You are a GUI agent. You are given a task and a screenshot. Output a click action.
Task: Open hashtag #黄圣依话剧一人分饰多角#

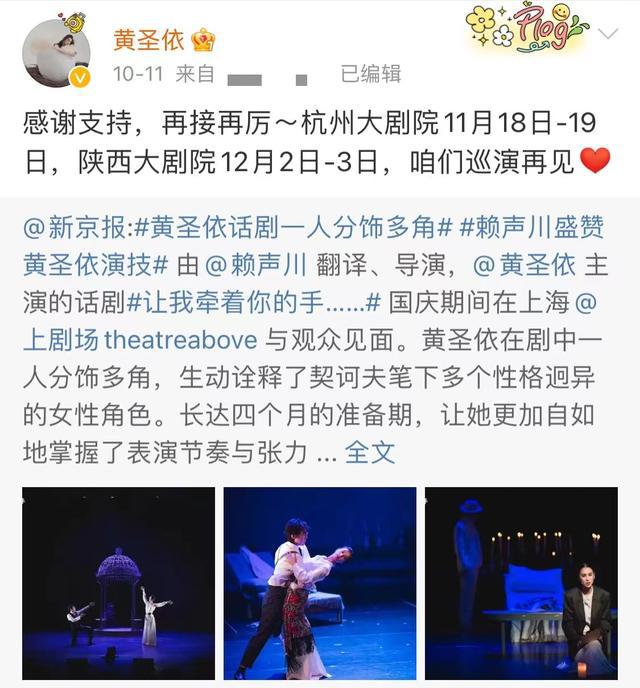coord(294,228)
